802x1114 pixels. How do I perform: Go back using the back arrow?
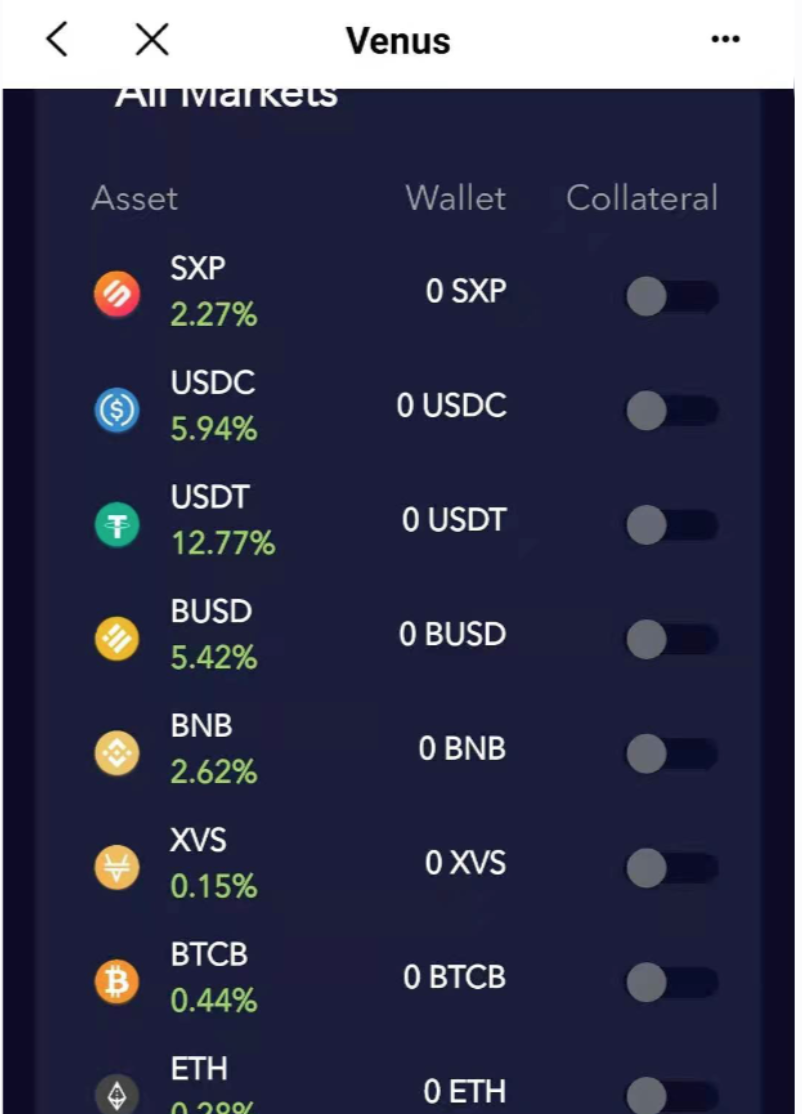(x=55, y=39)
